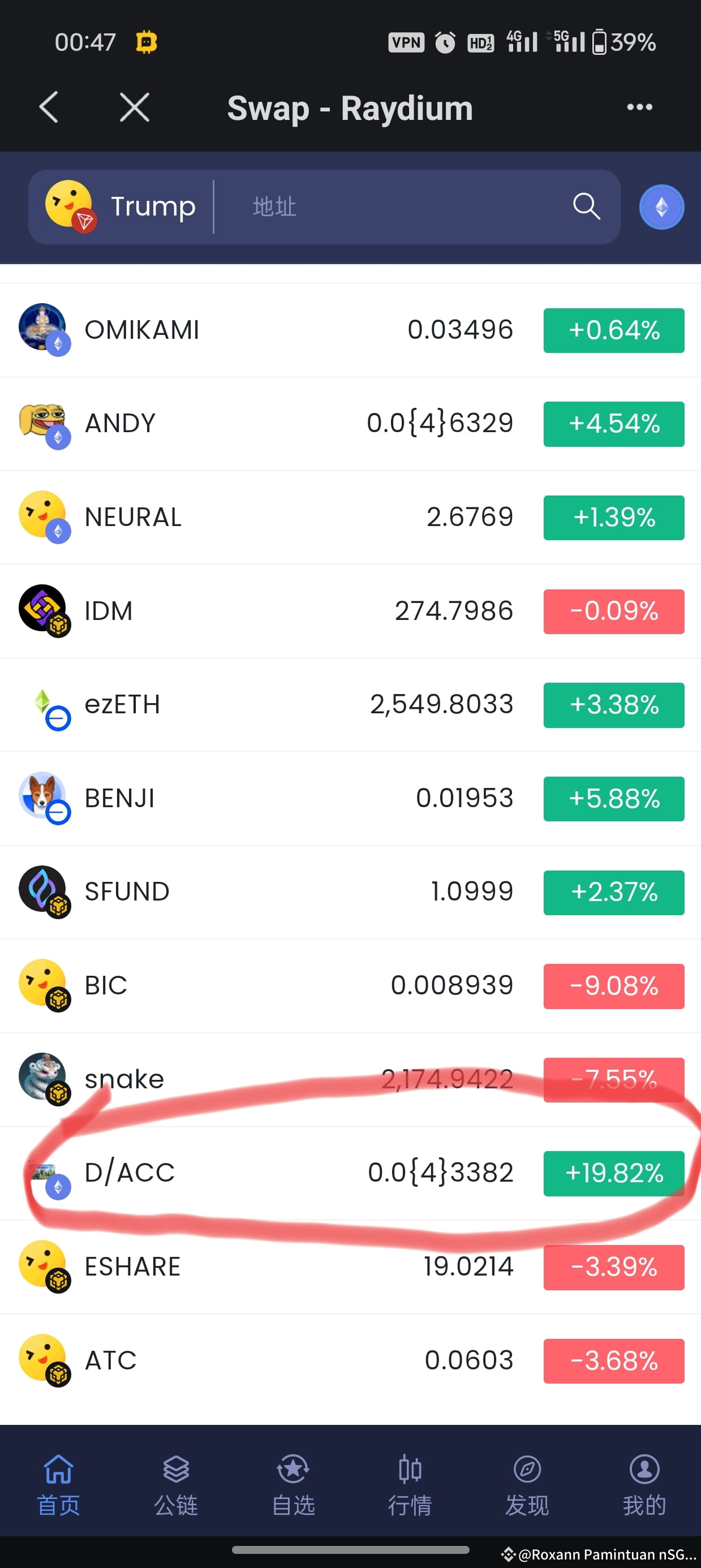Select the D/ACC token row

click(350, 1173)
